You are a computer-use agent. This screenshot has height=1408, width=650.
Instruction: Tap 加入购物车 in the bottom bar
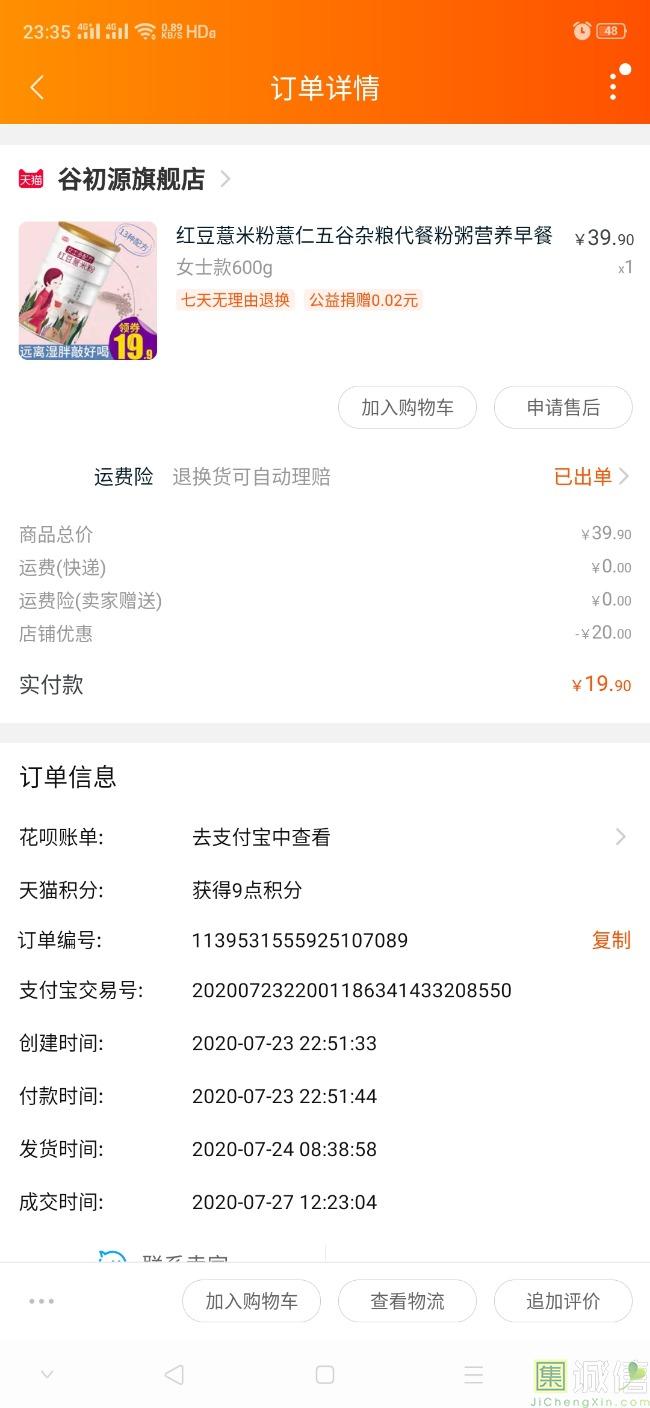[x=251, y=1301]
